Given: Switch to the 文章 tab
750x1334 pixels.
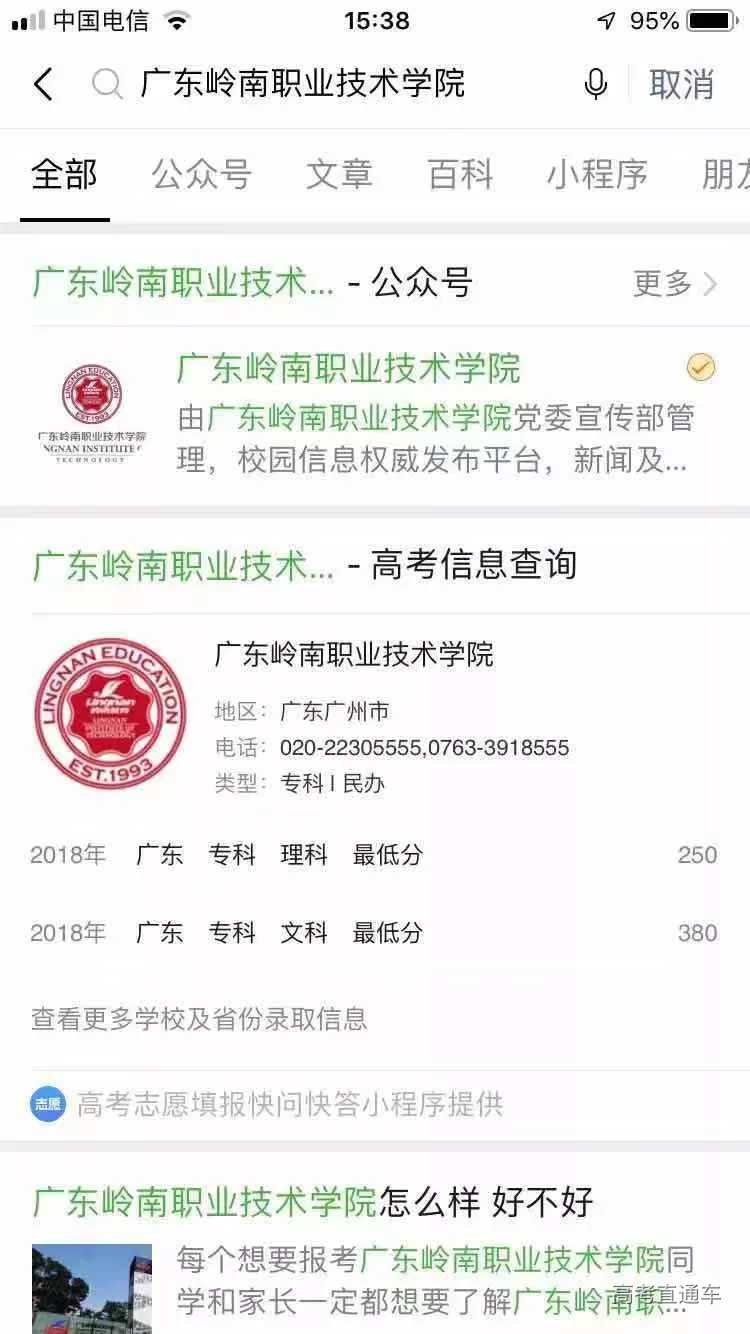Looking at the screenshot, I should pyautogui.click(x=339, y=175).
